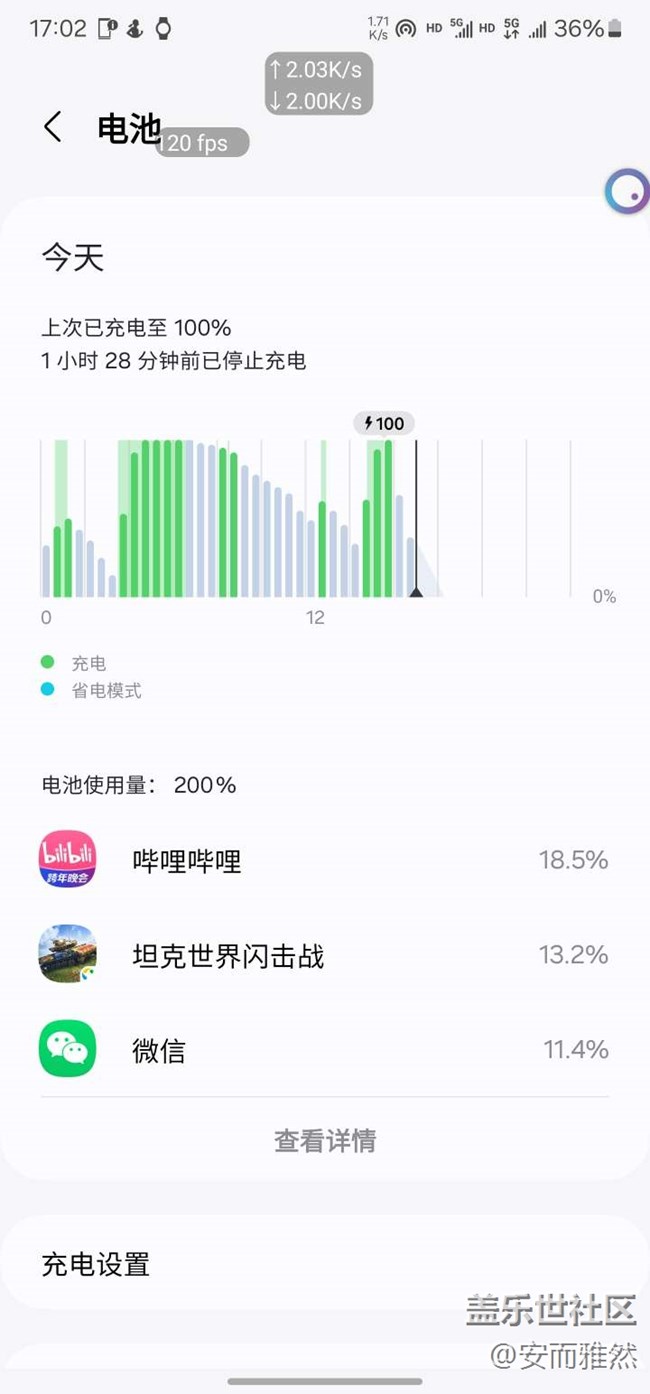Viewport: 650px width, 1394px height.
Task: Open 哔哩哔哩 battery usage details
Action: [x=324, y=860]
